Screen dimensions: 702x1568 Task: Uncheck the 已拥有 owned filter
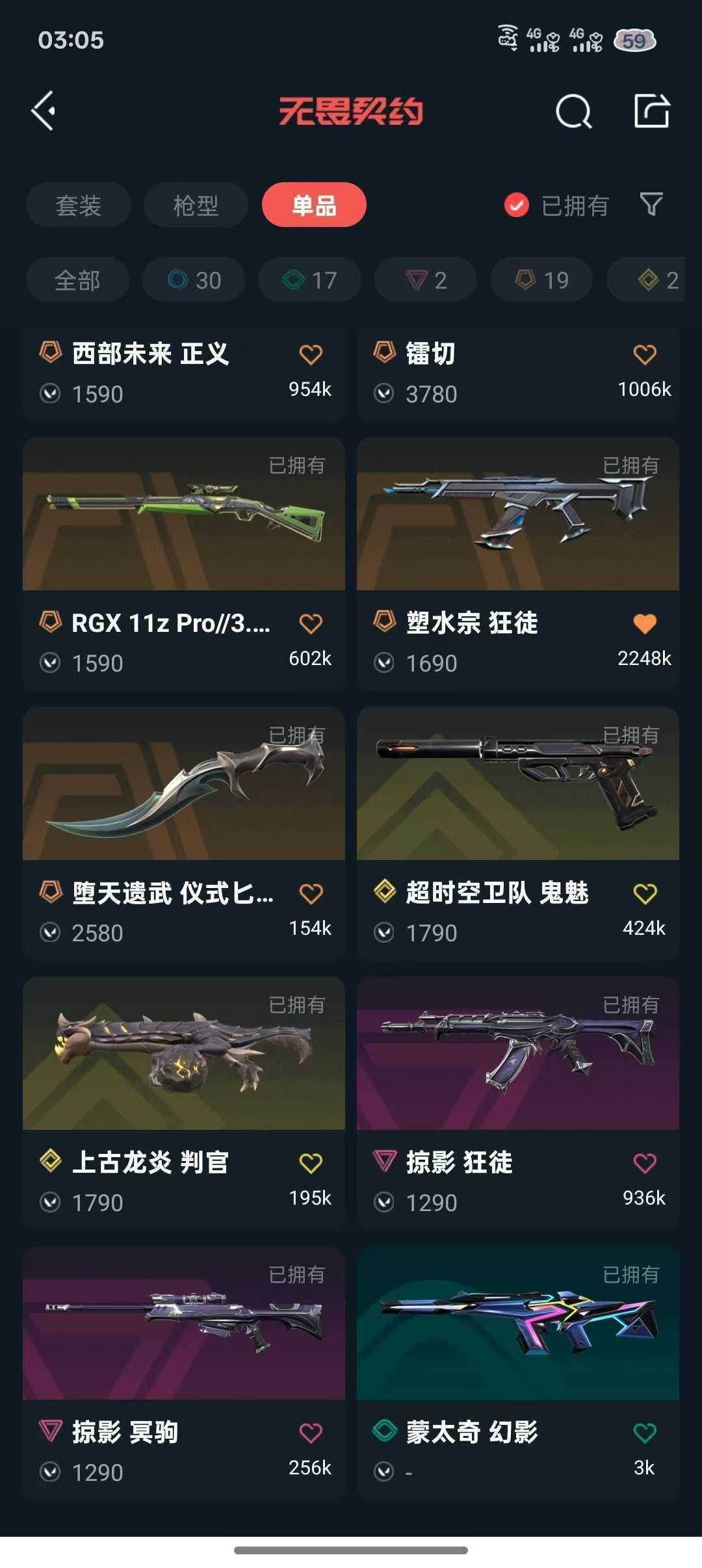click(x=557, y=205)
